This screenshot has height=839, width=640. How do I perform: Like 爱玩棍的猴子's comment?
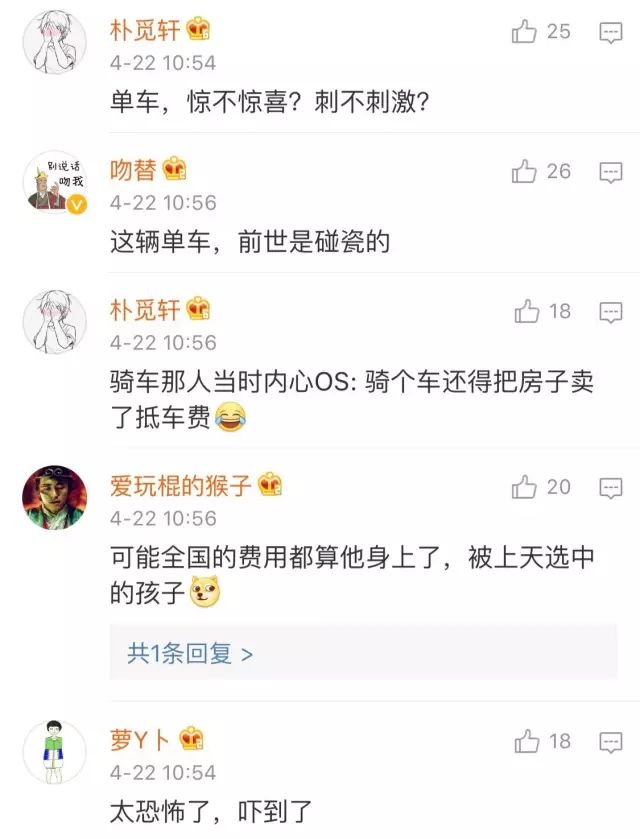click(525, 487)
